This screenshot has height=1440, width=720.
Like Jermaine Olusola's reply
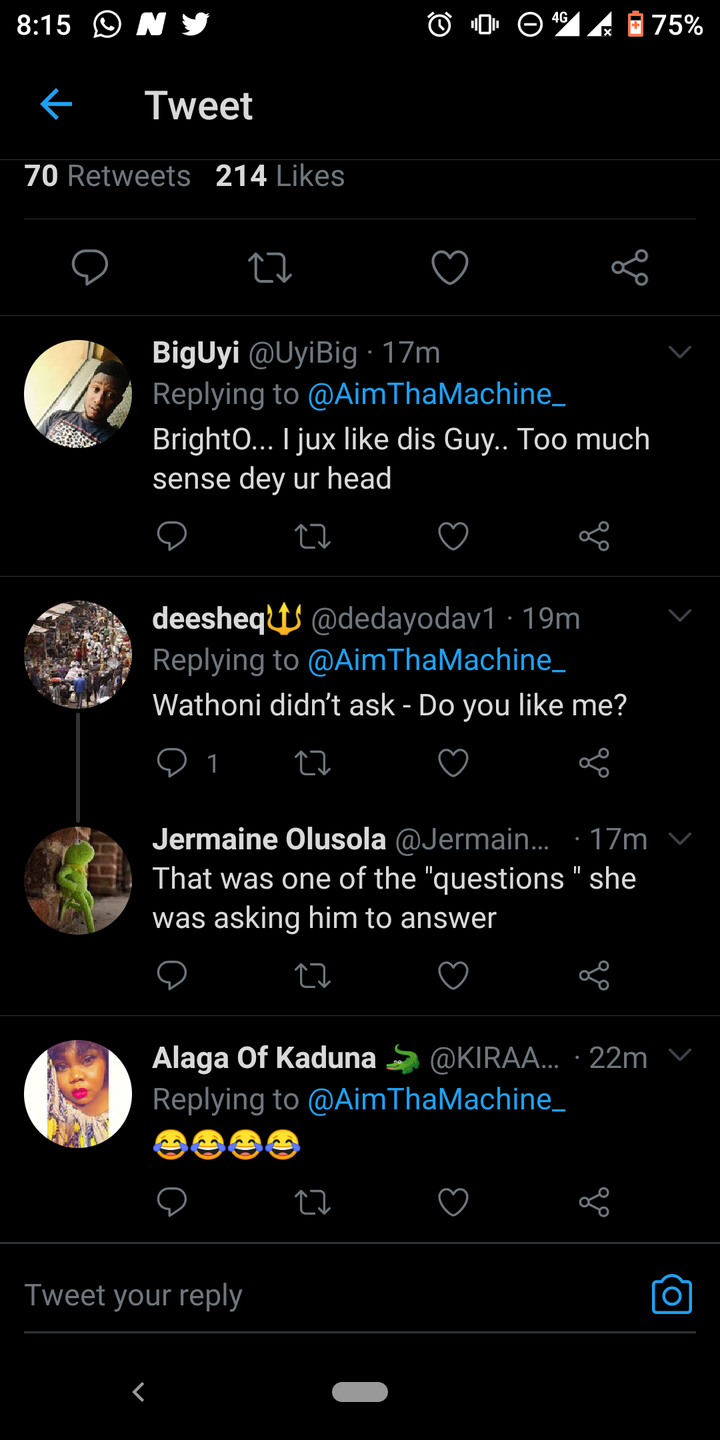tap(453, 975)
